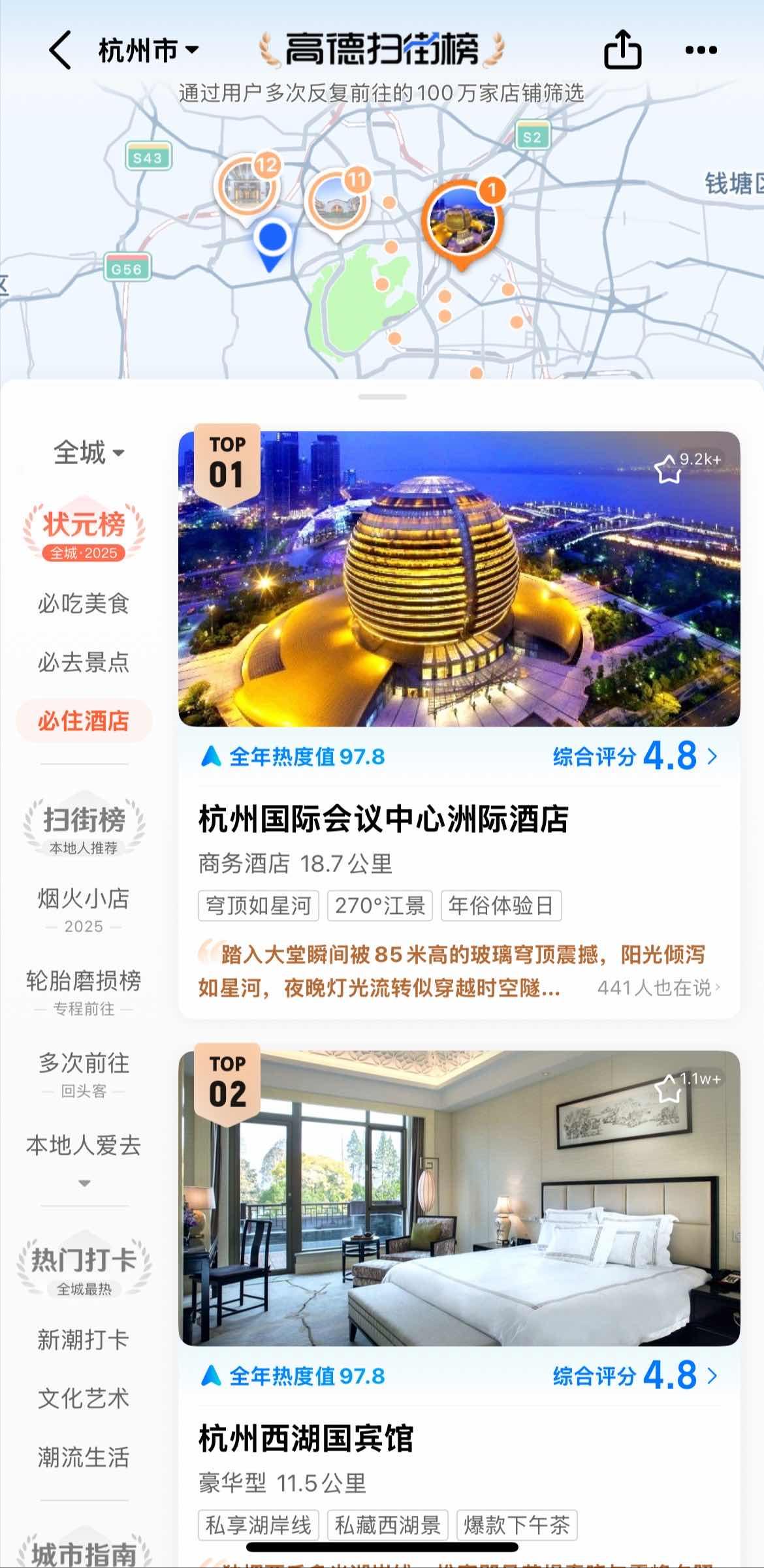Favorite 杭州国际会议中心洲际酒店 with the star
The width and height of the screenshot is (764, 1568).
click(669, 469)
